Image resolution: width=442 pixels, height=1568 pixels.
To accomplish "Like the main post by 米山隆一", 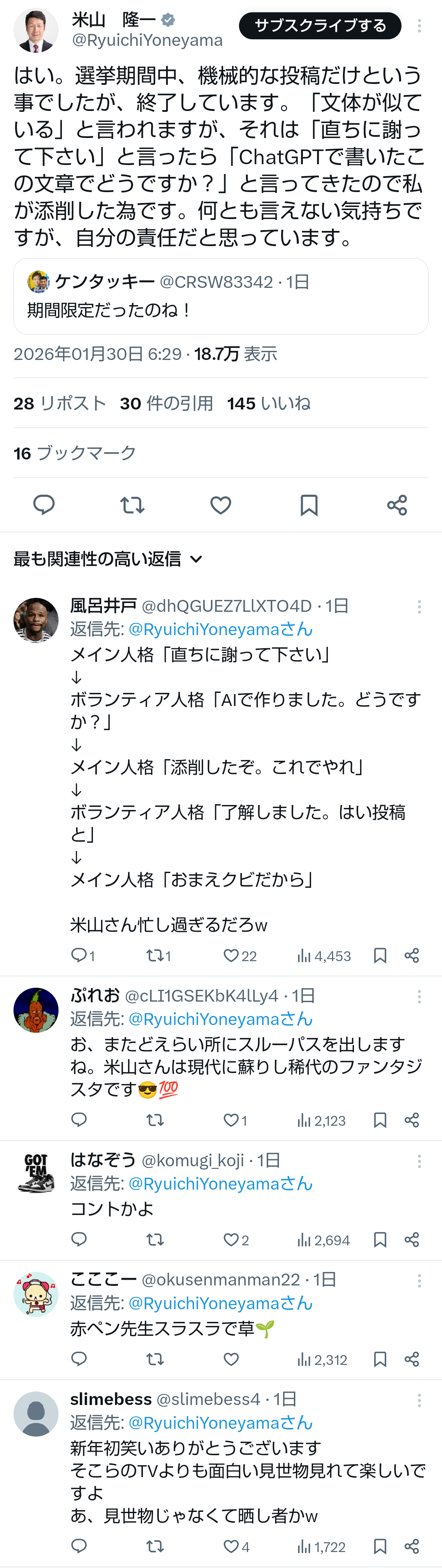I will [x=221, y=505].
